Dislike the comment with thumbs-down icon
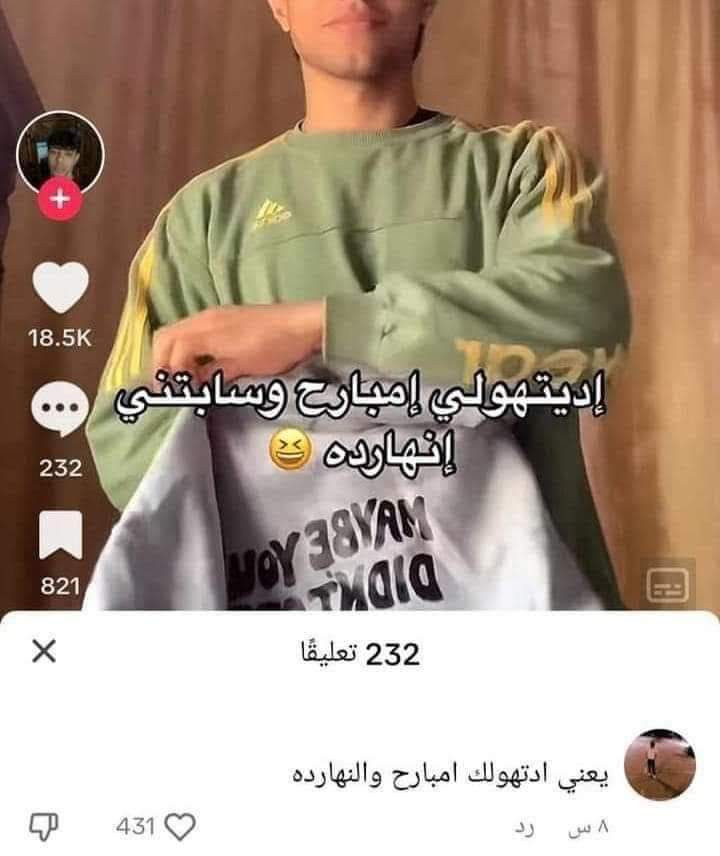720x856 pixels. click(x=43, y=828)
